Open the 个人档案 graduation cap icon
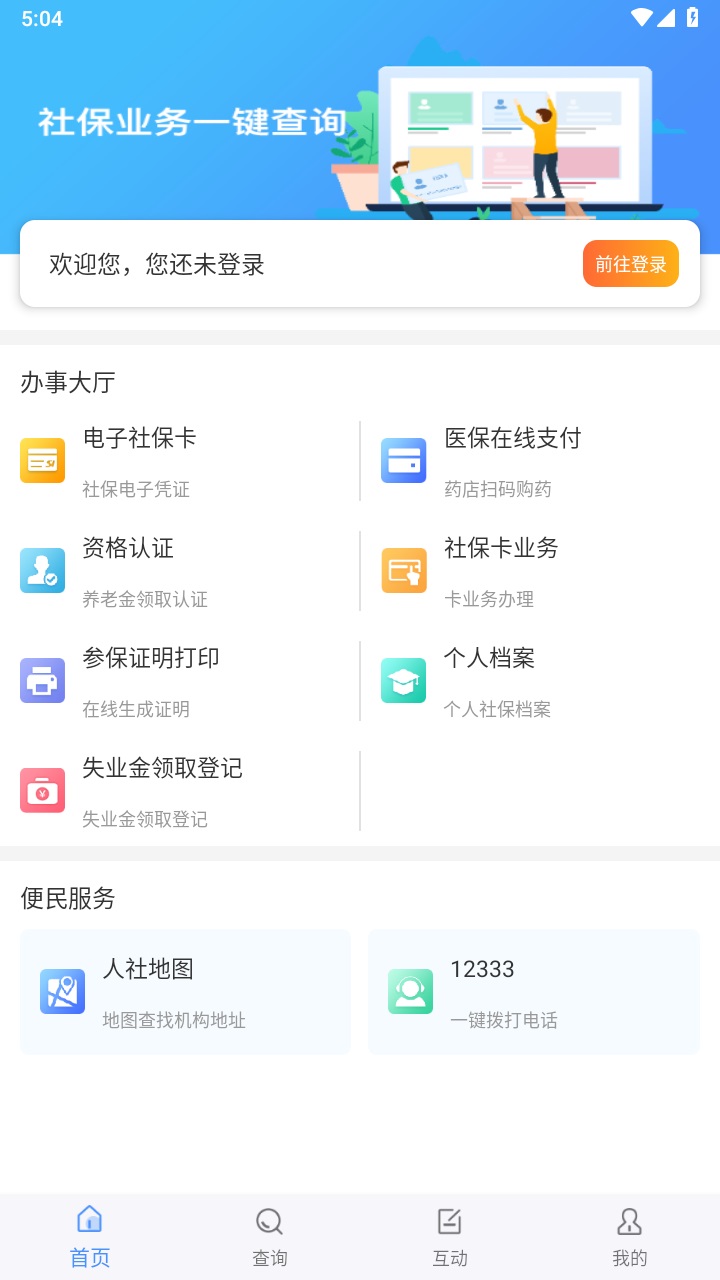Viewport: 720px width, 1280px height. click(403, 680)
